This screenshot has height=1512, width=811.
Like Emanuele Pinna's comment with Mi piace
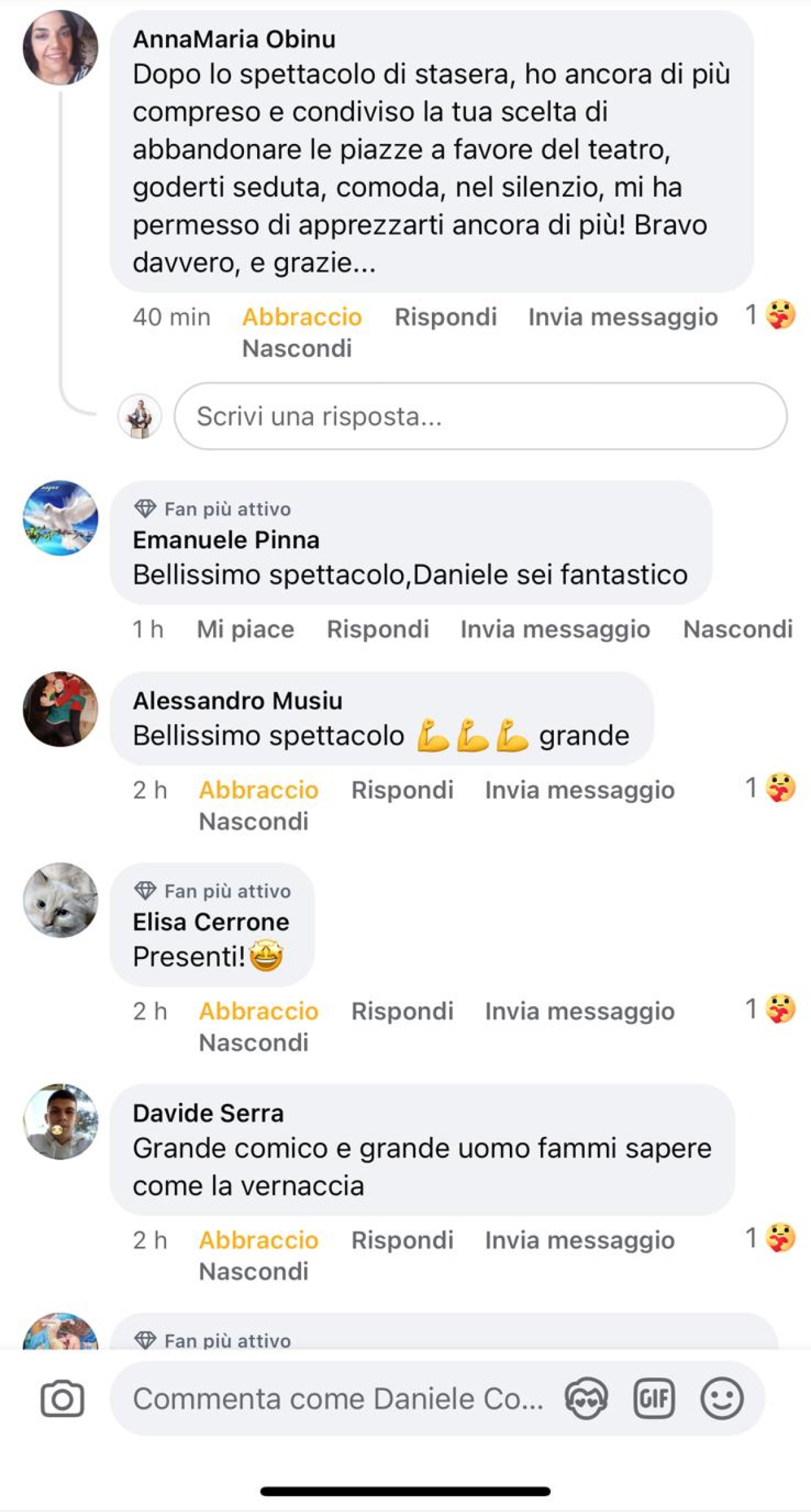click(x=245, y=629)
